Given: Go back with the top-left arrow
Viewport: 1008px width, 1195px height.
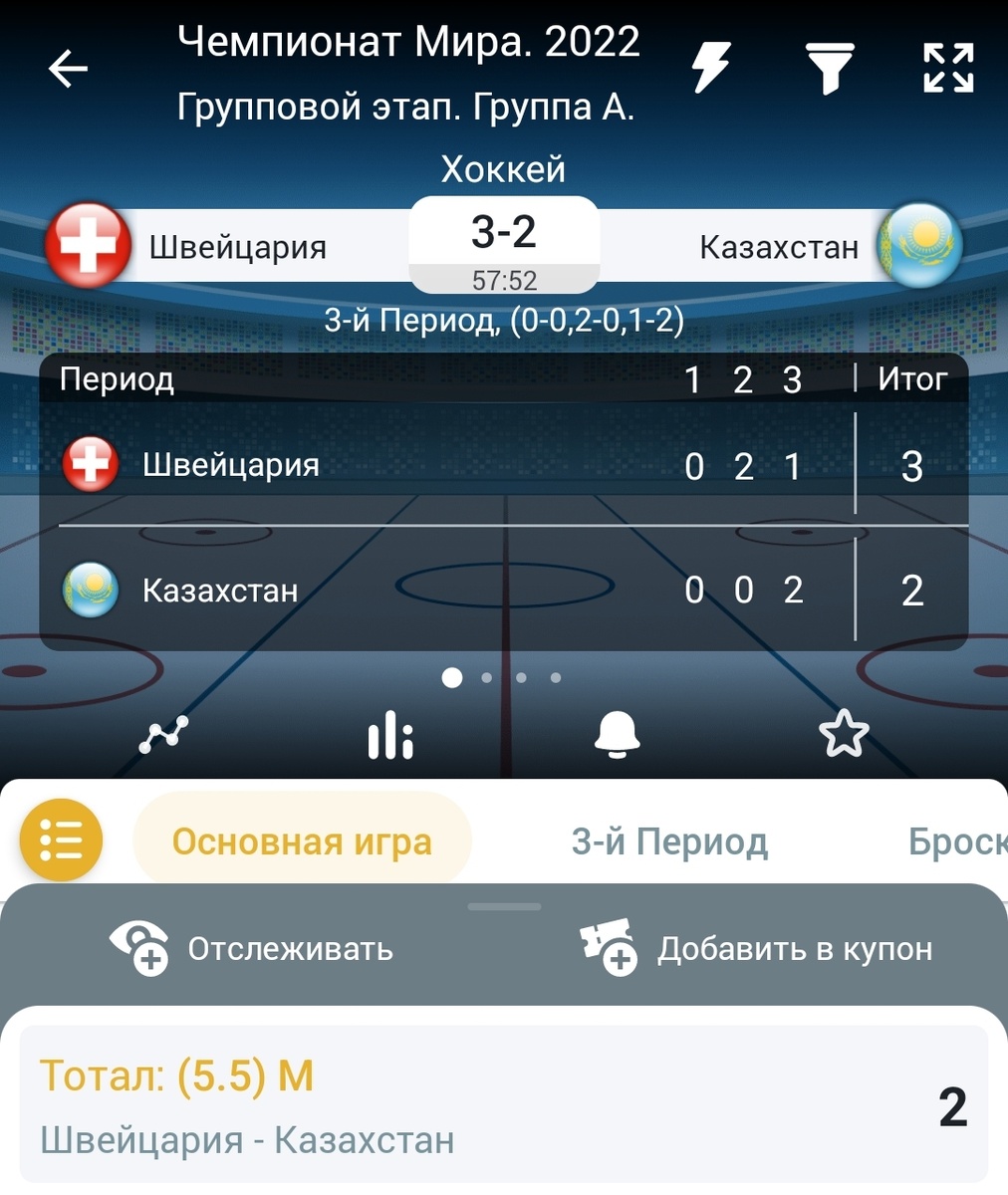Looking at the screenshot, I should pos(68,69).
